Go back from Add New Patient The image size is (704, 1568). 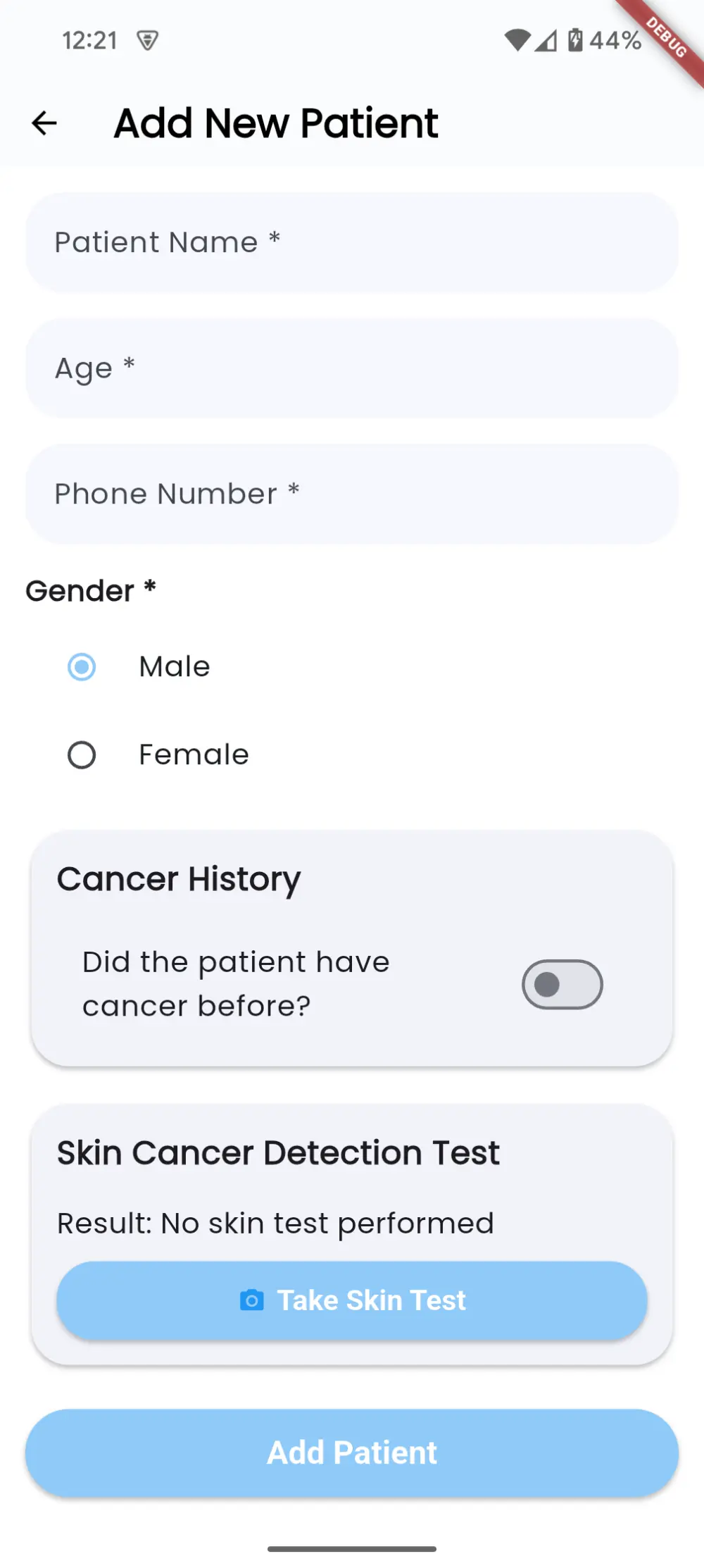[44, 123]
